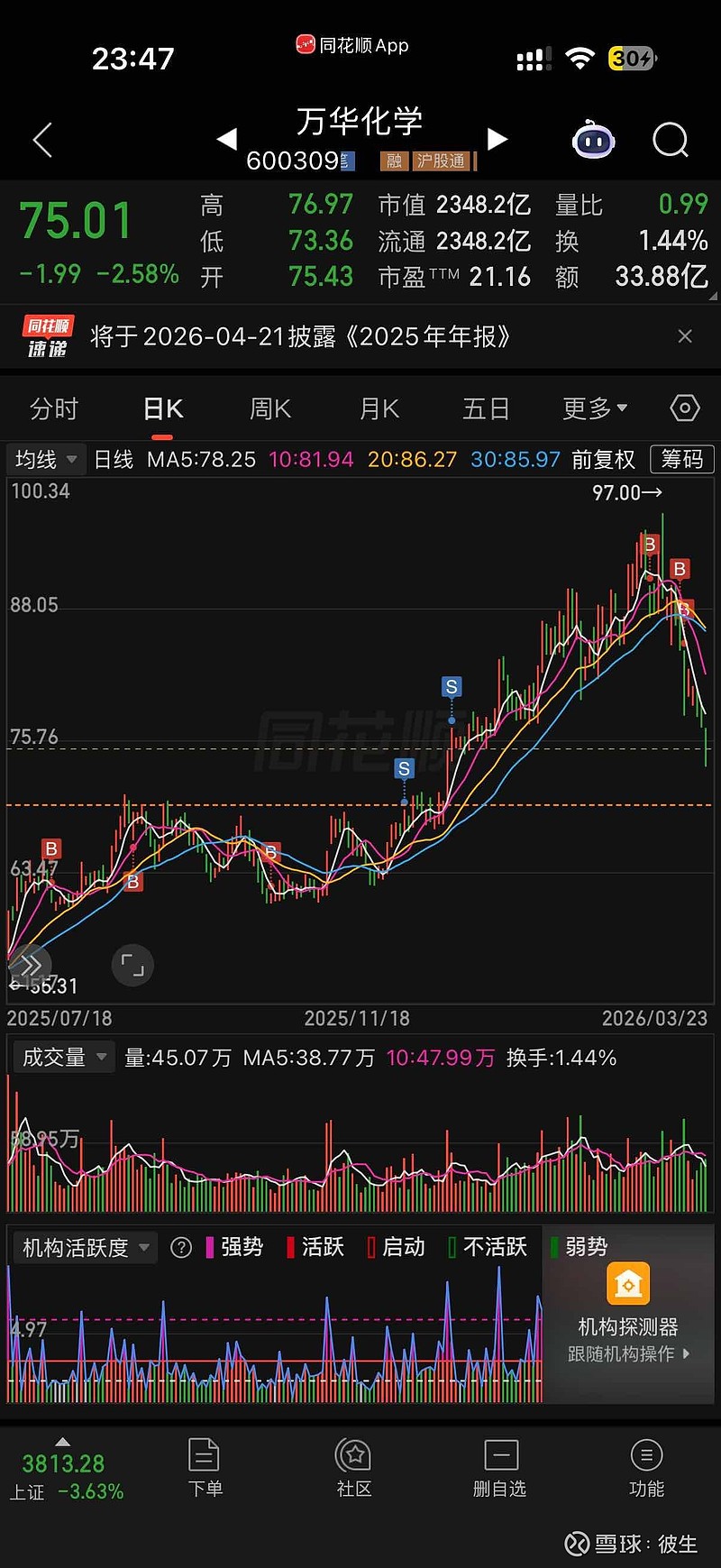This screenshot has height=1568, width=721.
Task: Open 下单 from the bottom navigation
Action: pyautogui.click(x=205, y=1467)
